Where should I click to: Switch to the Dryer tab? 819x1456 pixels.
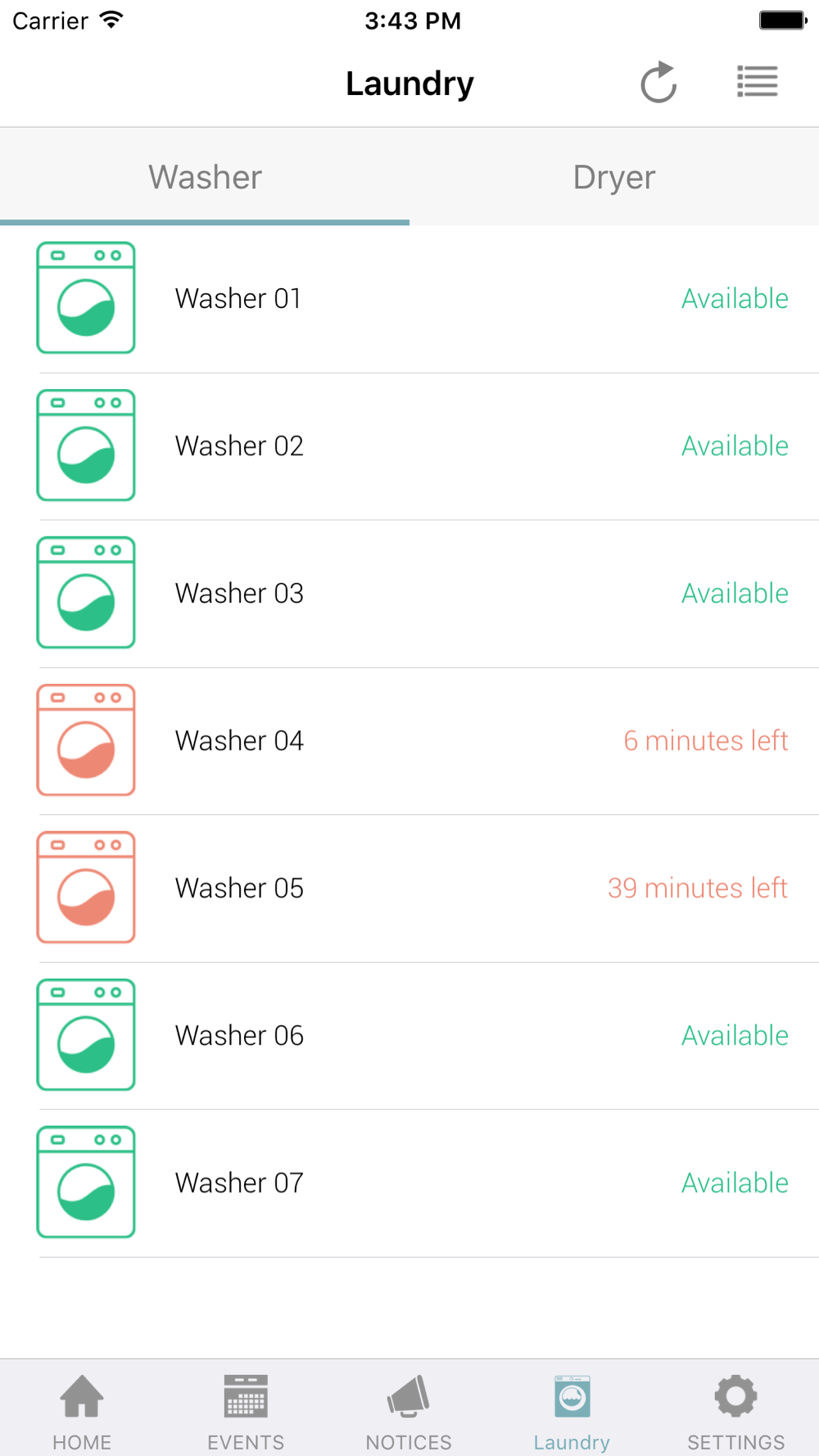pos(614,177)
